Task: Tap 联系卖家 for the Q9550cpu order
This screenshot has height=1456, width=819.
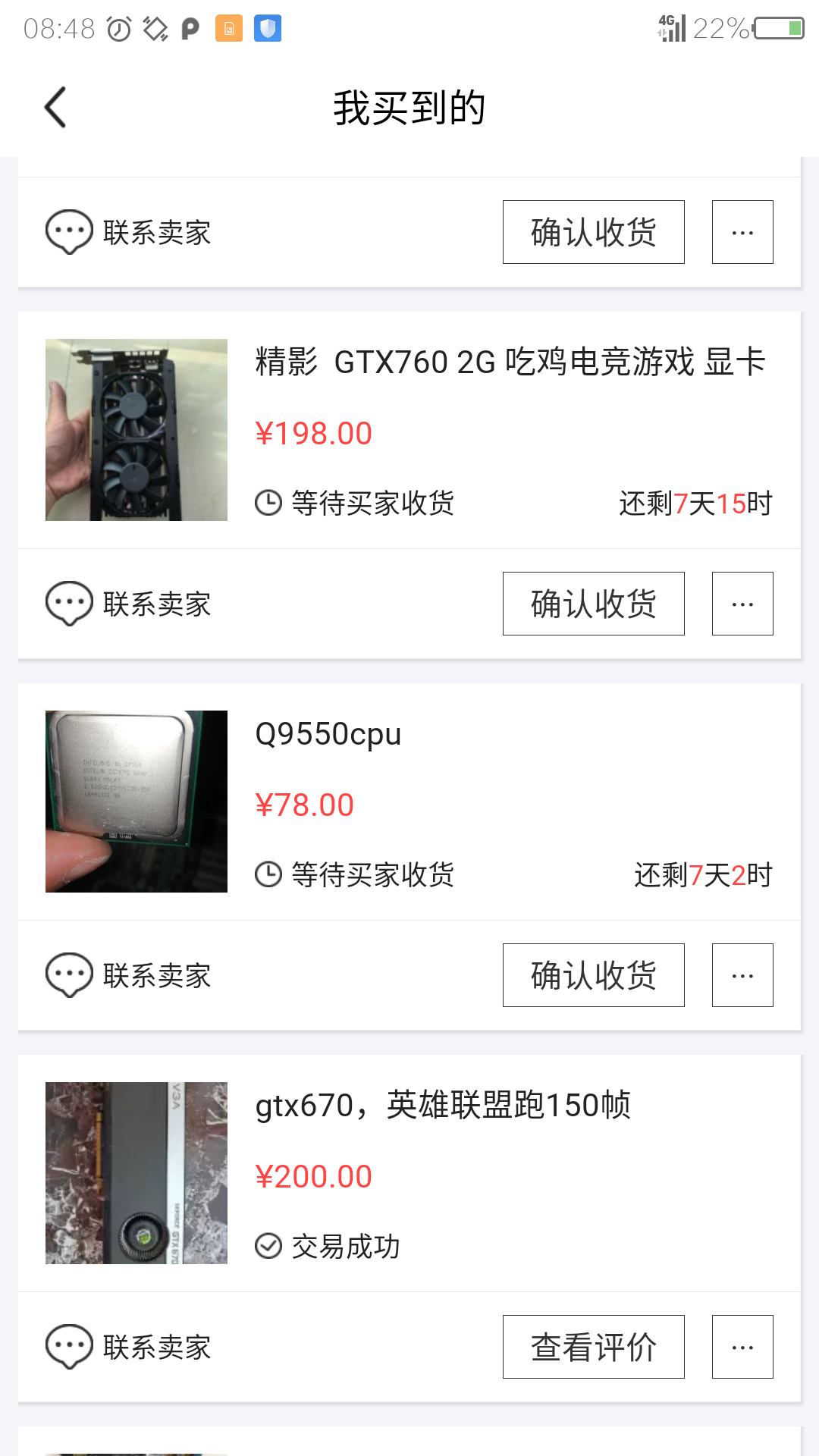Action: coord(129,976)
